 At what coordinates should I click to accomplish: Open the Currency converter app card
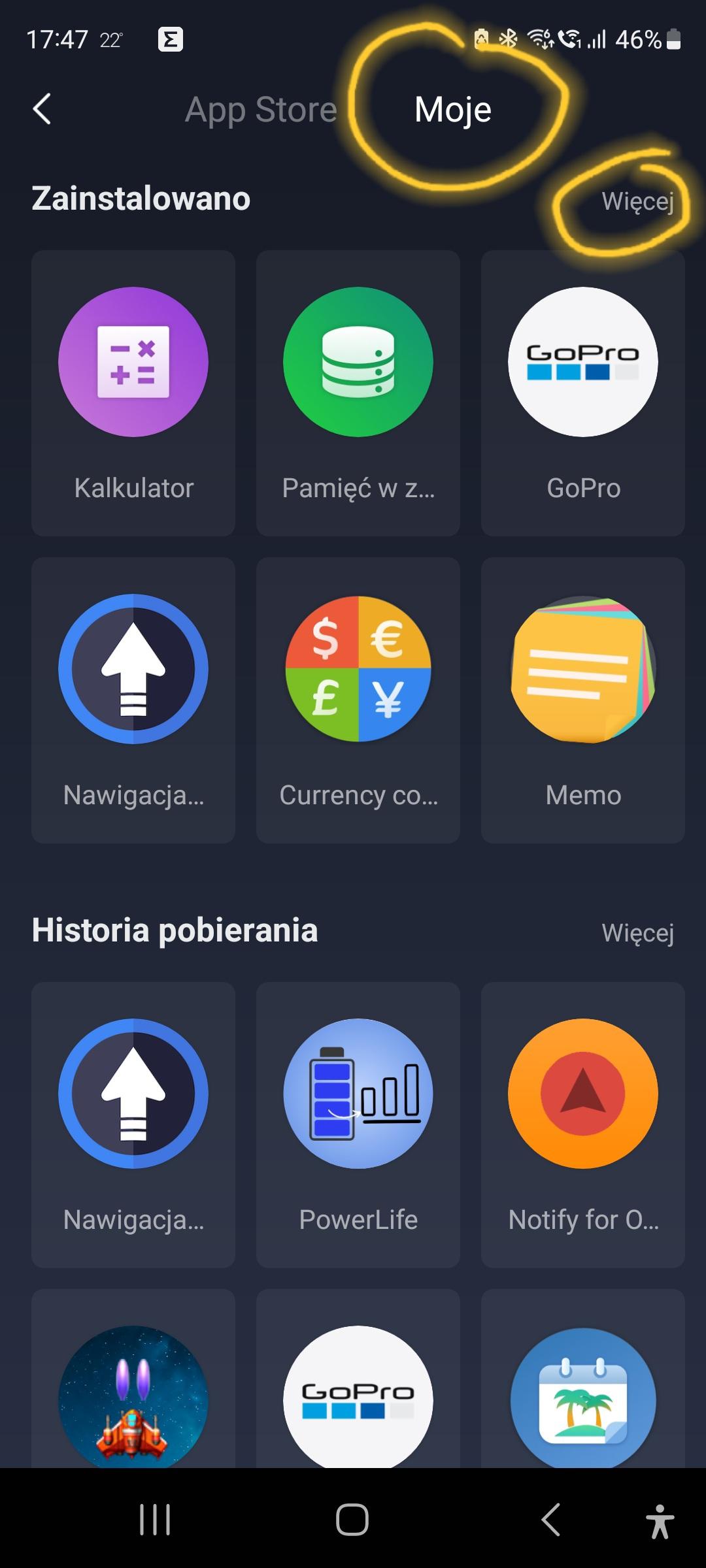pyautogui.click(x=358, y=700)
